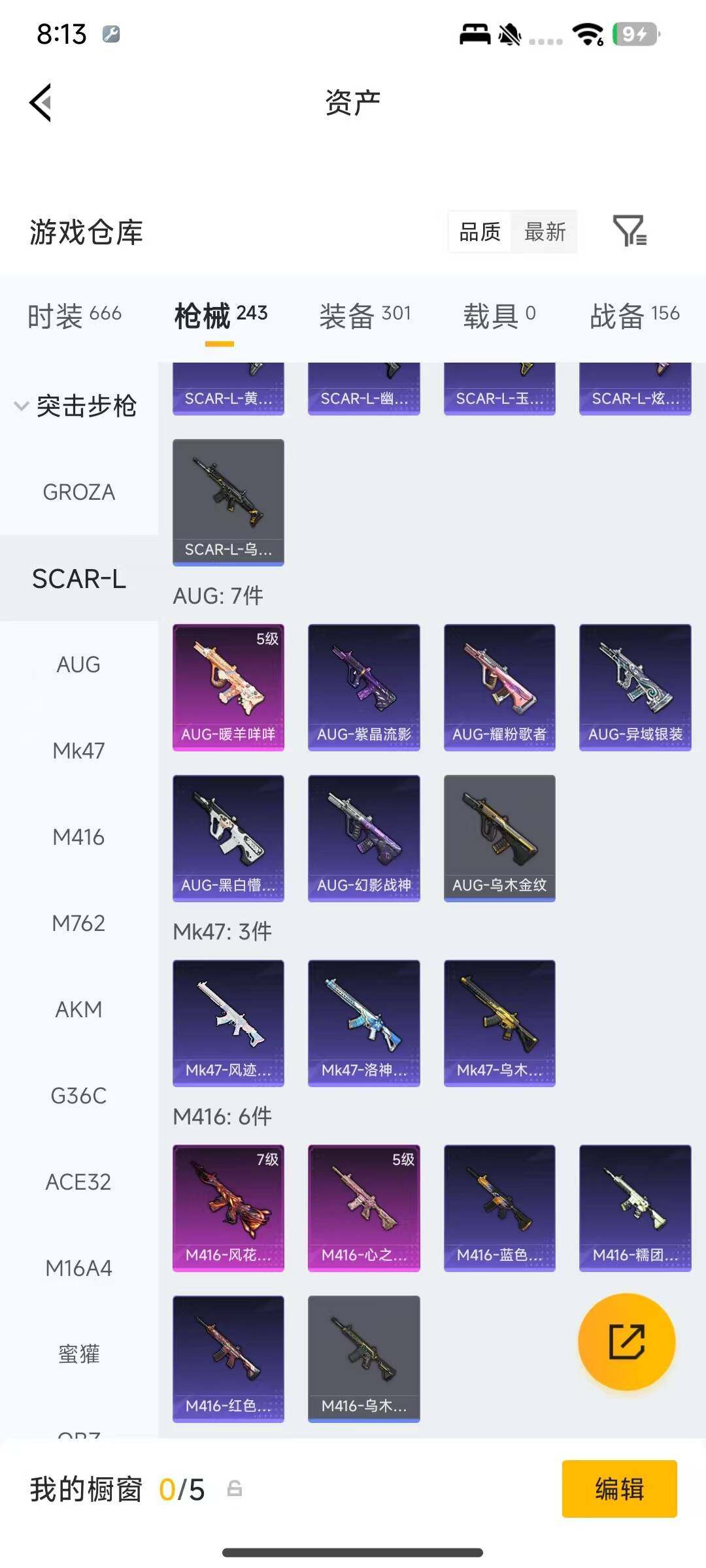706x1568 pixels.
Task: Switch to the 时装 tab
Action: click(74, 316)
